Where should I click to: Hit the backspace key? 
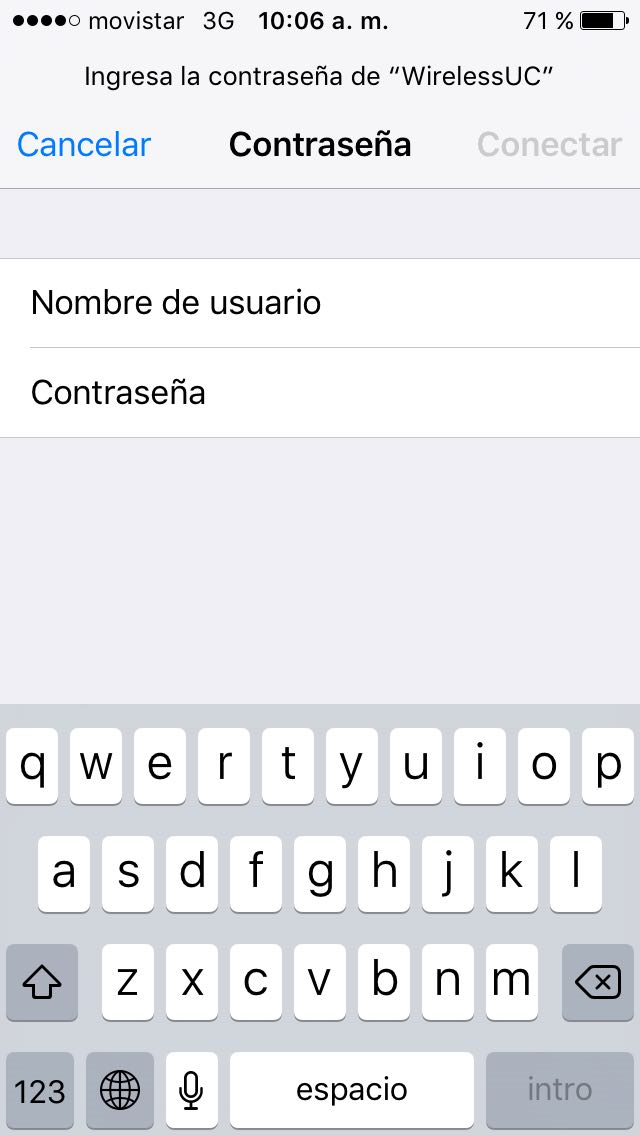[598, 983]
